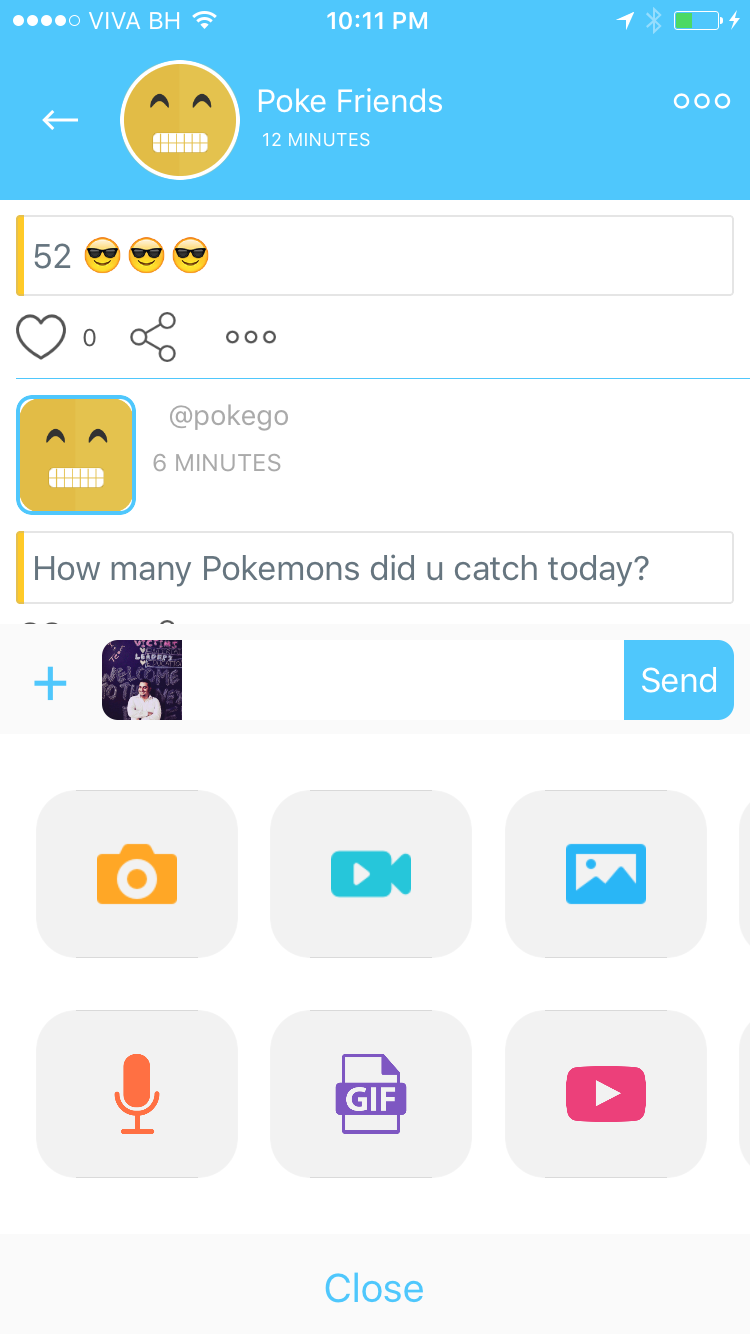
Task: Choose the camera photo option
Action: click(137, 874)
